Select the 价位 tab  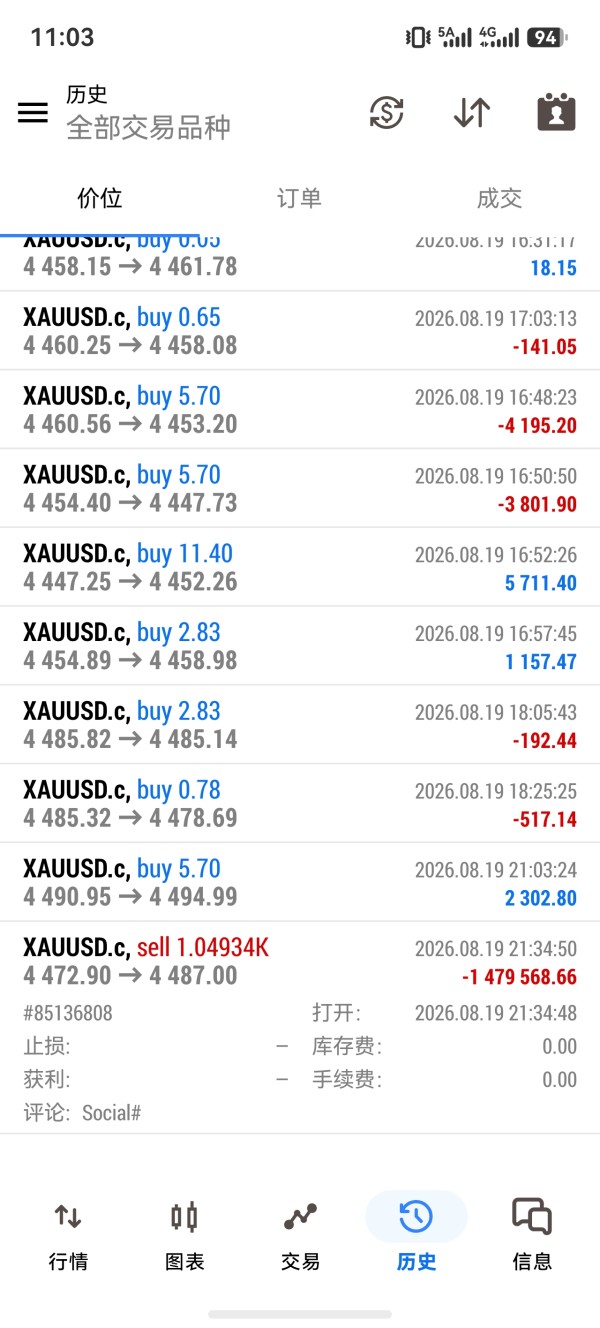pos(100,198)
